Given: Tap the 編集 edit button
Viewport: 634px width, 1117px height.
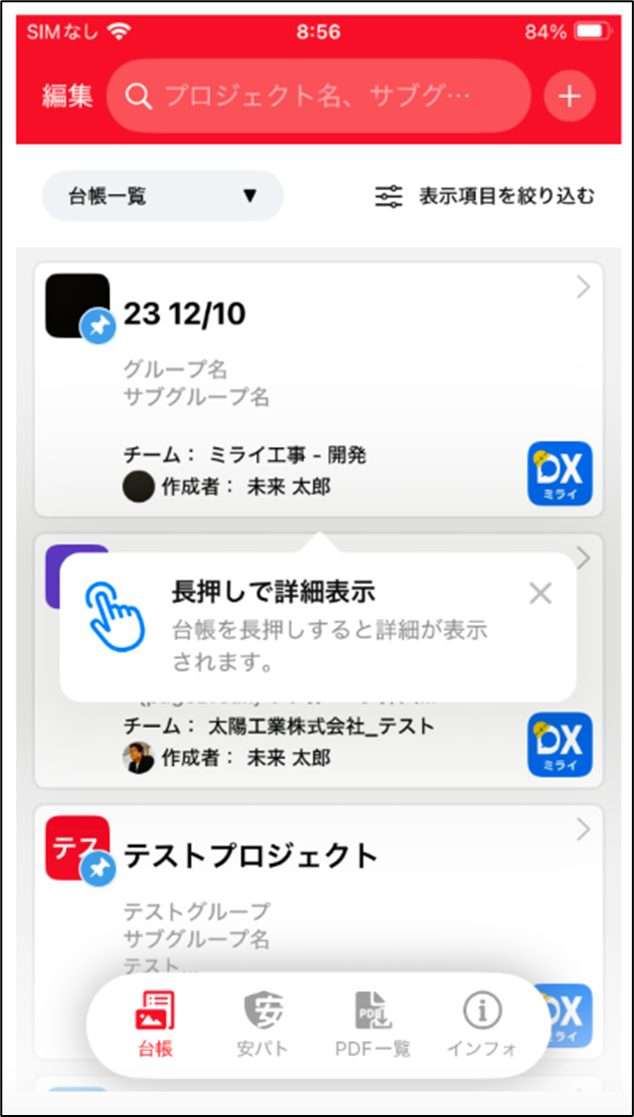Looking at the screenshot, I should (x=68, y=96).
